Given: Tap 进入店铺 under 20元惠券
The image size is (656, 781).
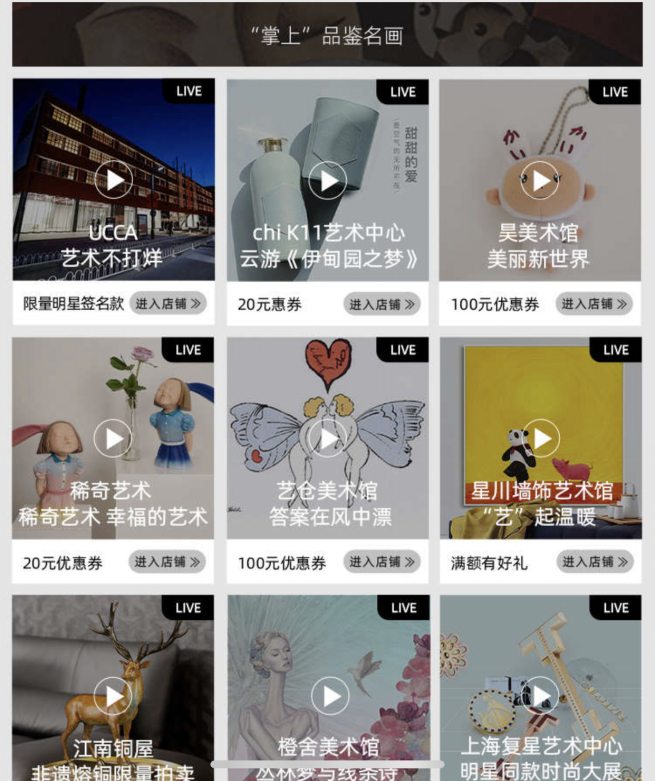Looking at the screenshot, I should click(382, 304).
